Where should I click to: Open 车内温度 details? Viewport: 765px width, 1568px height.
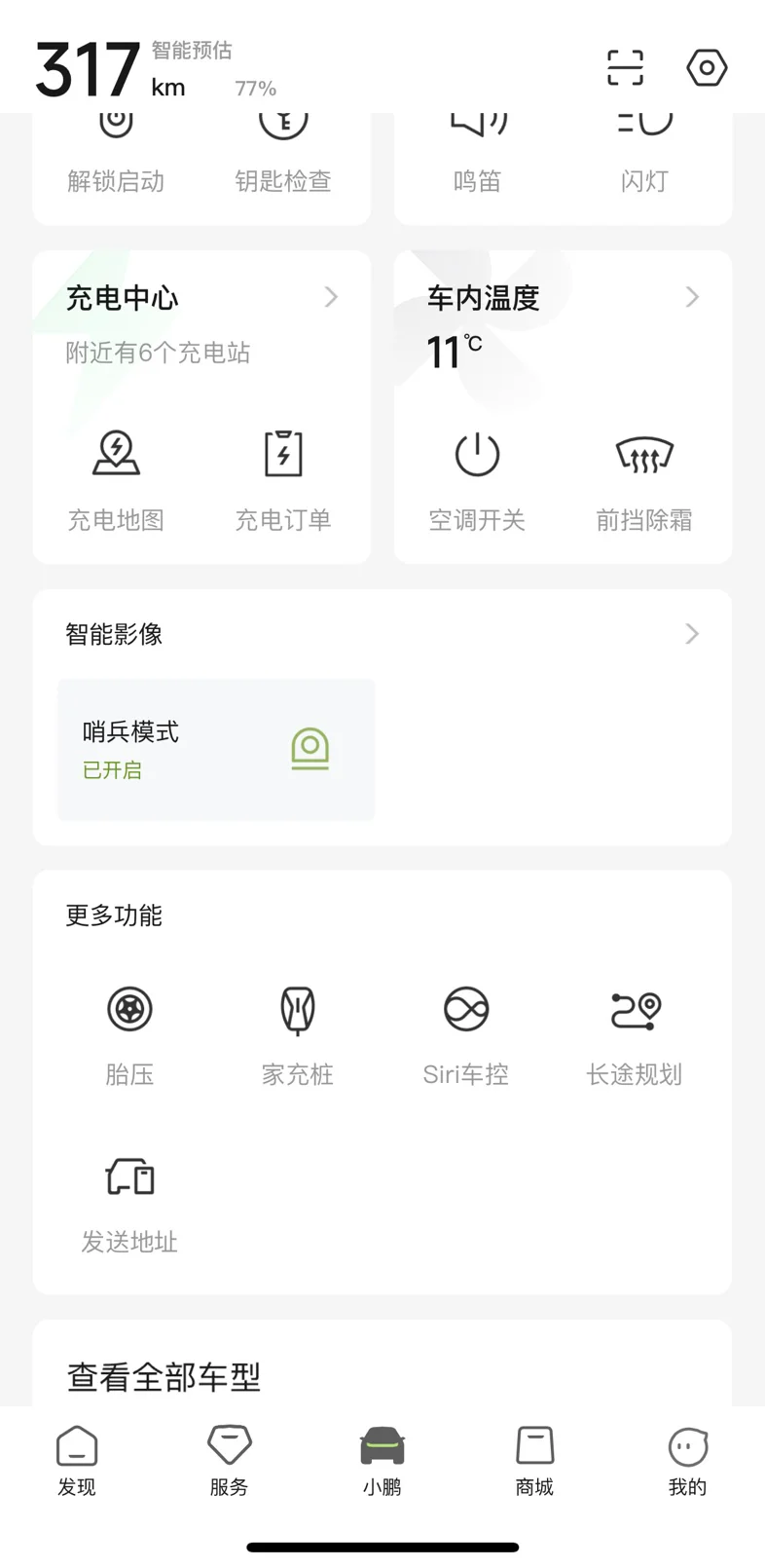(564, 297)
